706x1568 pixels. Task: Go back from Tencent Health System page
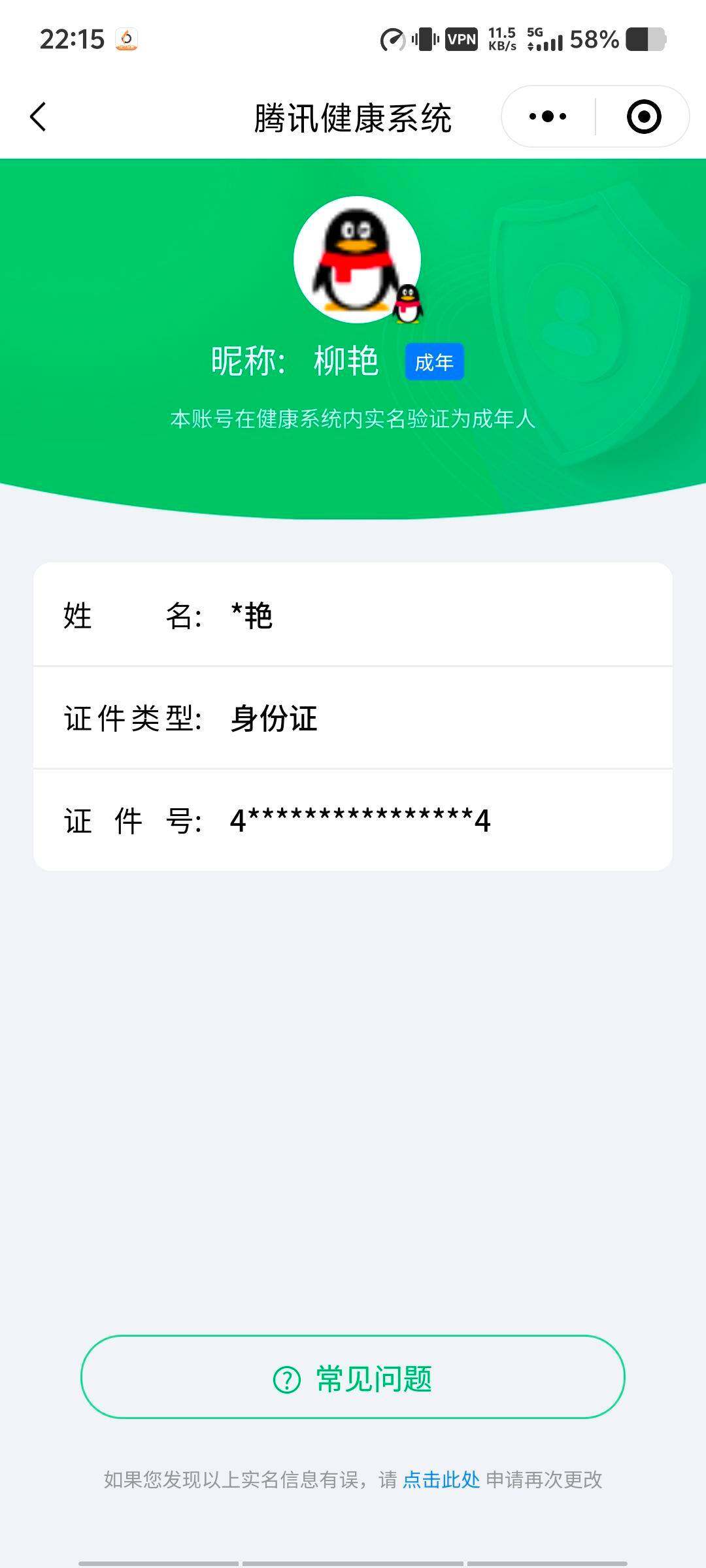pos(39,117)
